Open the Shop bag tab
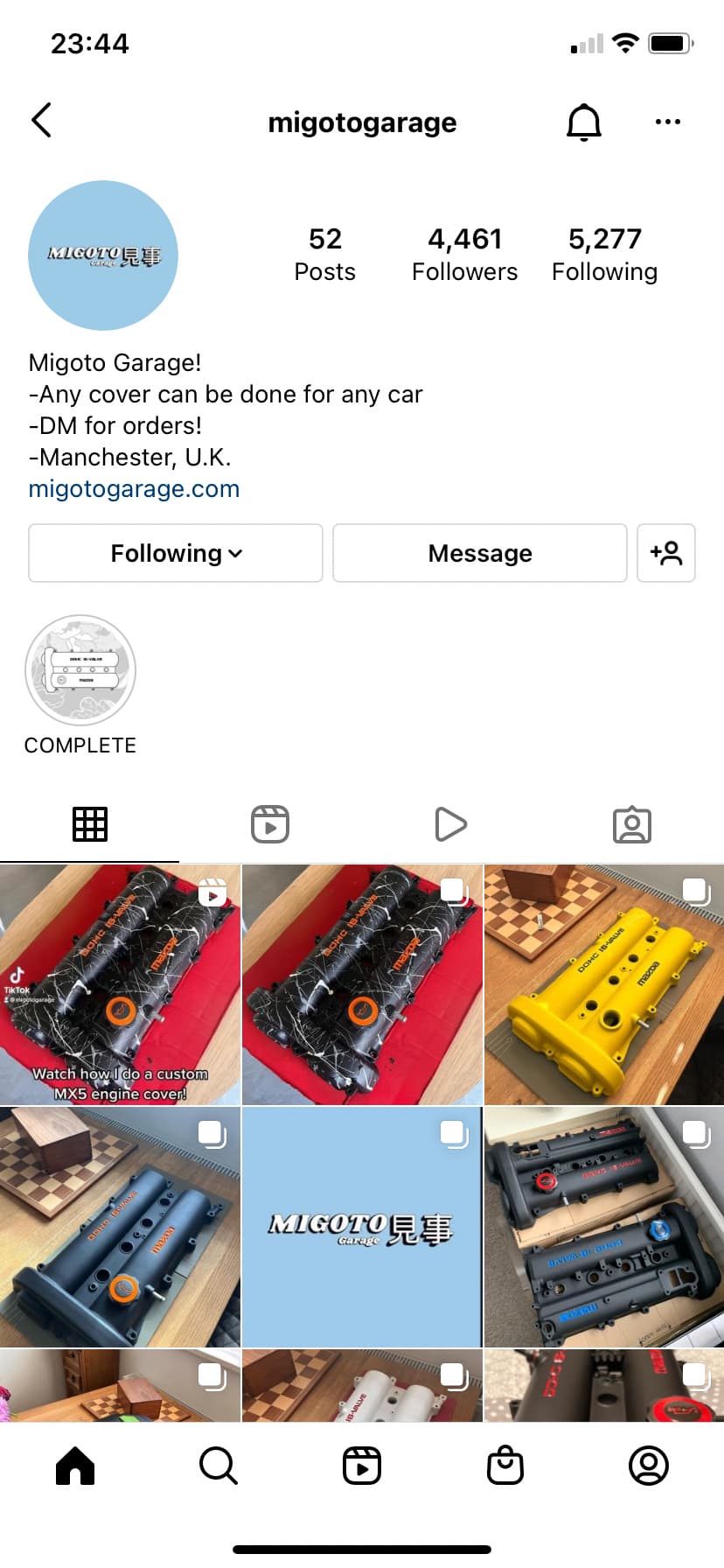This screenshot has width=724, height=1568. (x=505, y=1466)
